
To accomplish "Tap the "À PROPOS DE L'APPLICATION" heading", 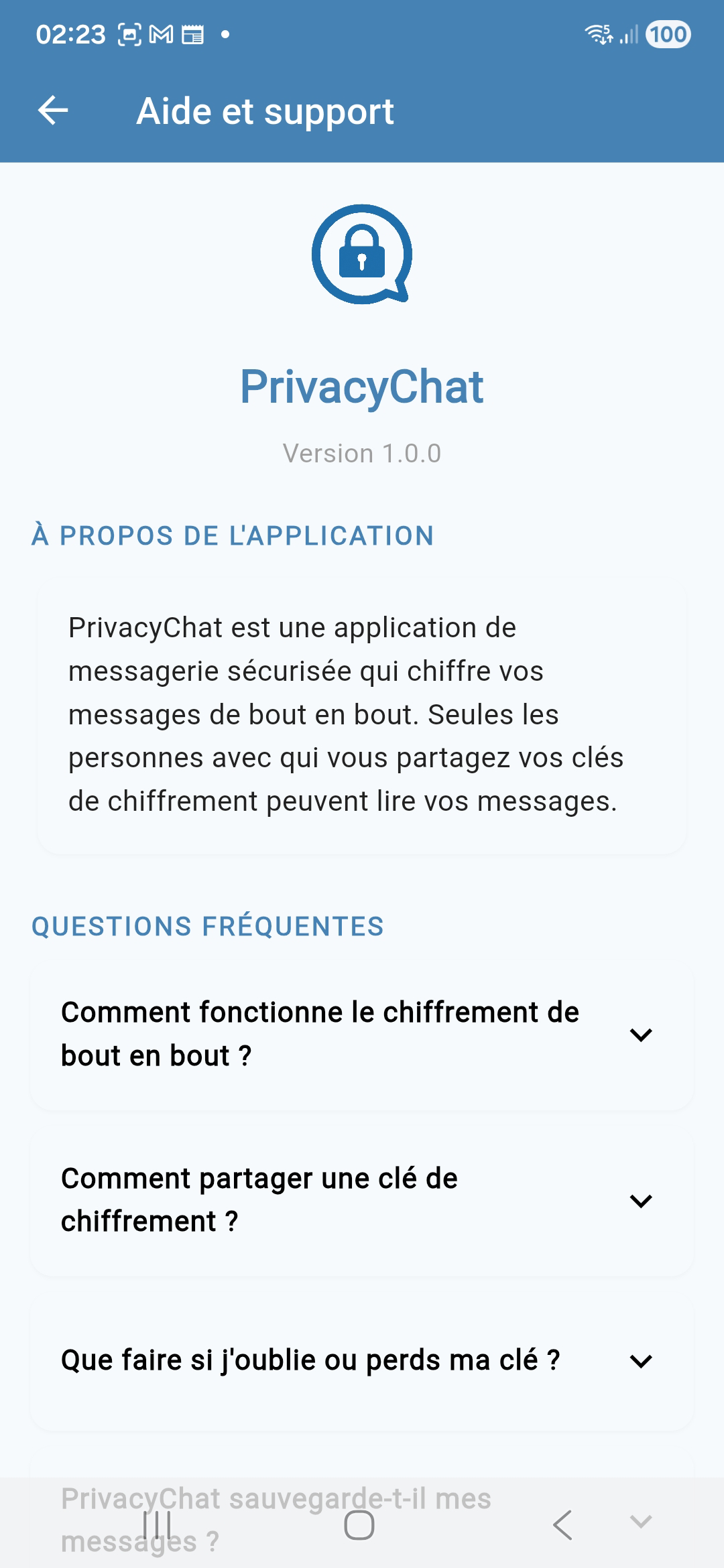I will pyautogui.click(x=233, y=535).
